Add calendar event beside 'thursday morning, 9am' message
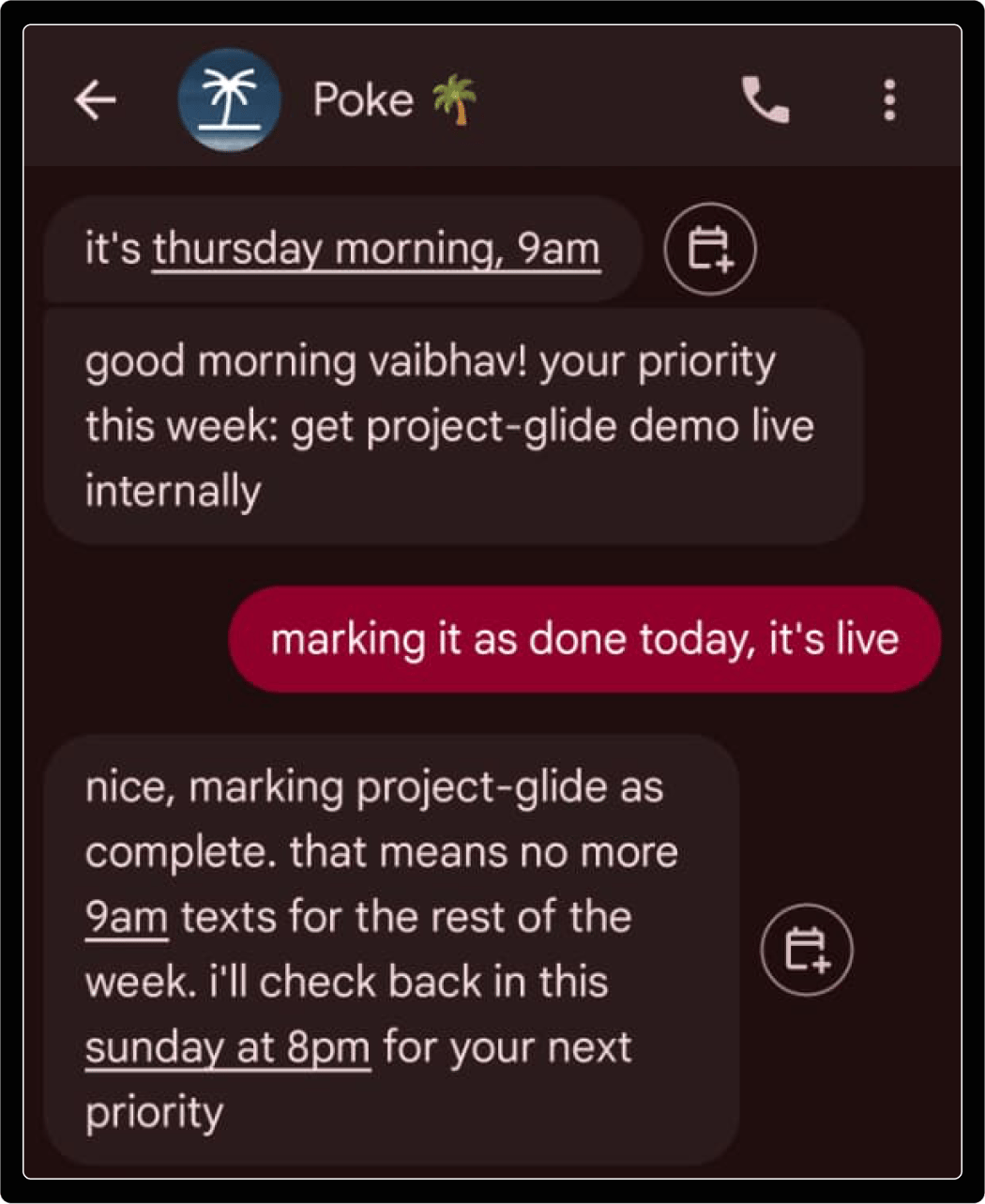The image size is (985, 1204). tap(710, 249)
